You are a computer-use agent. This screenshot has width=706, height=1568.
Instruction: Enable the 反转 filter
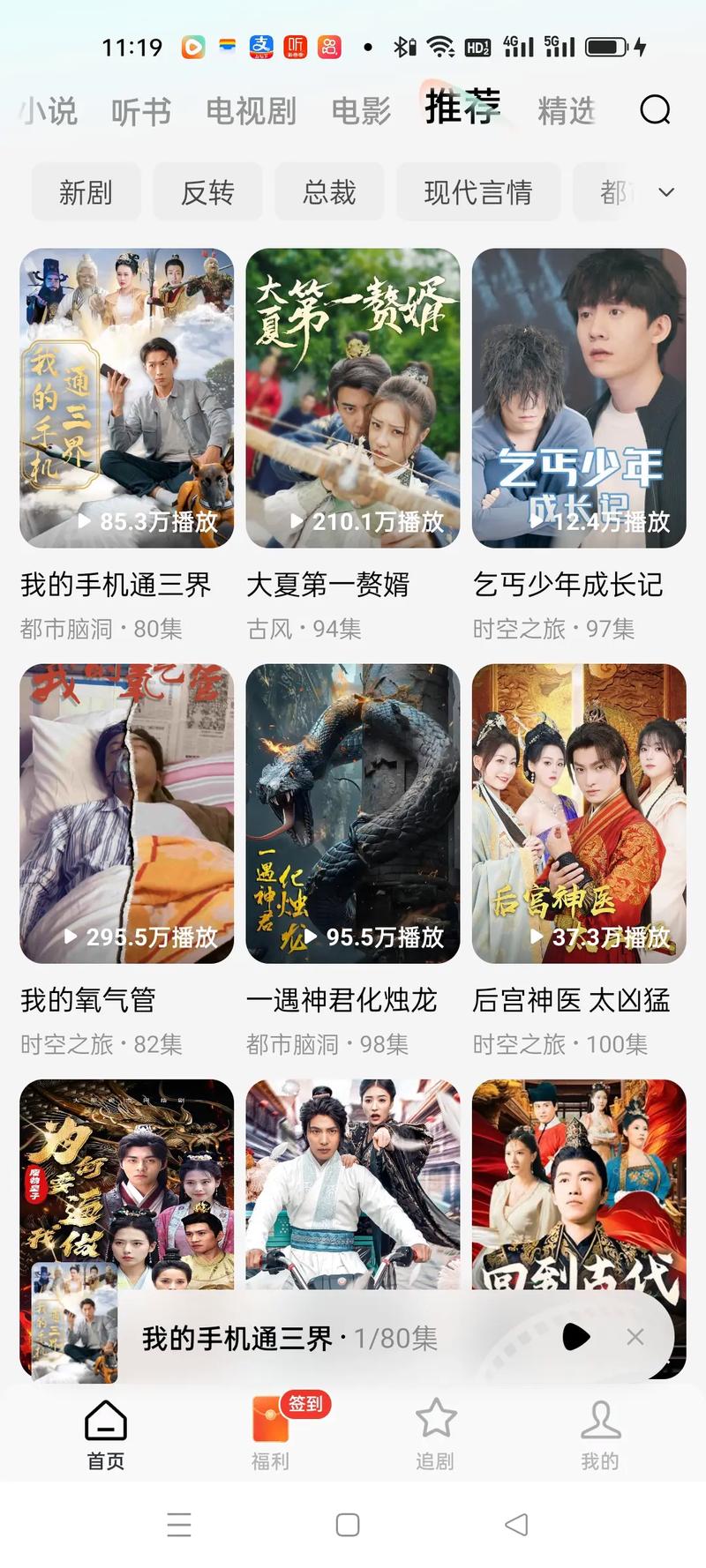(208, 192)
